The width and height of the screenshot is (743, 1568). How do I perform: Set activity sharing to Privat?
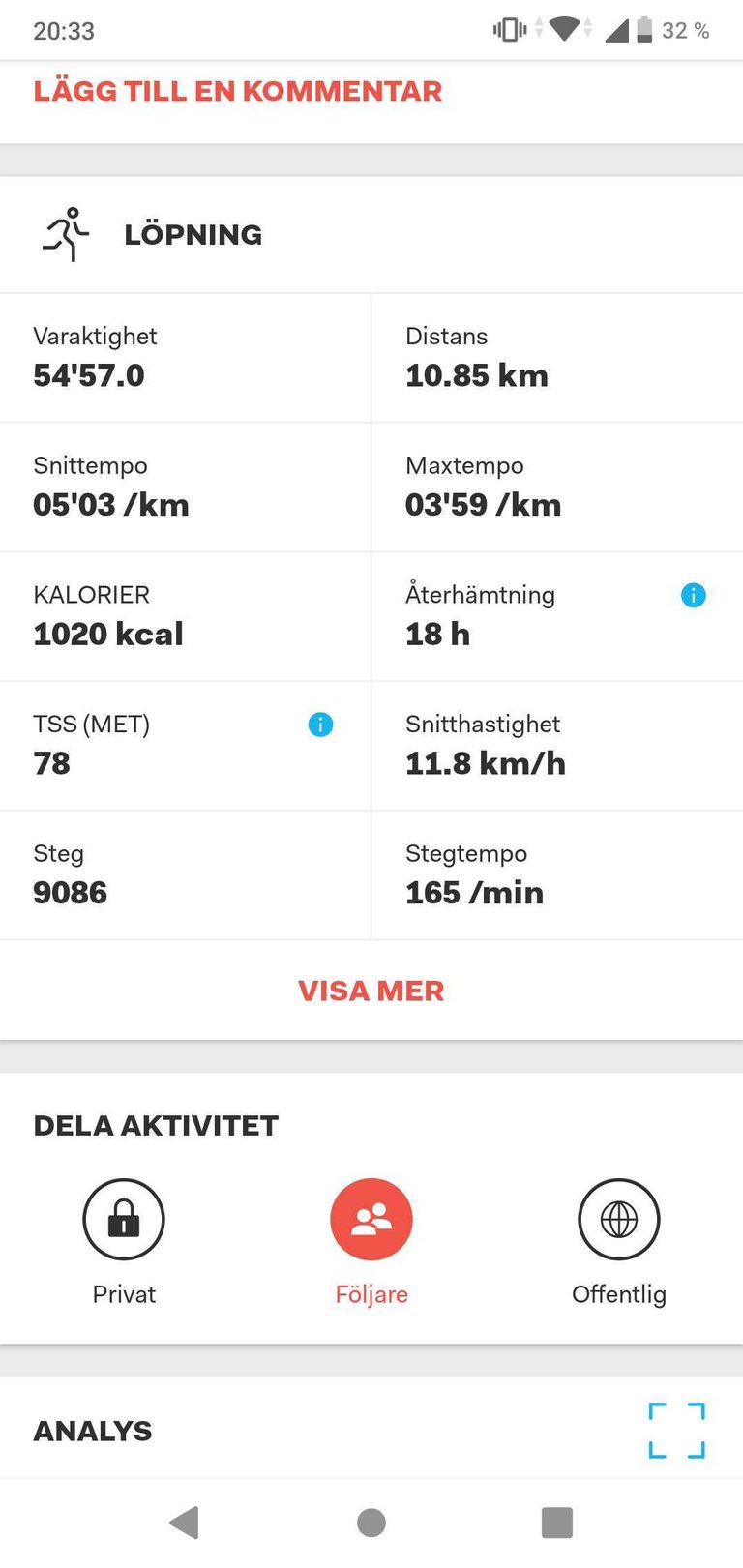124,1220
